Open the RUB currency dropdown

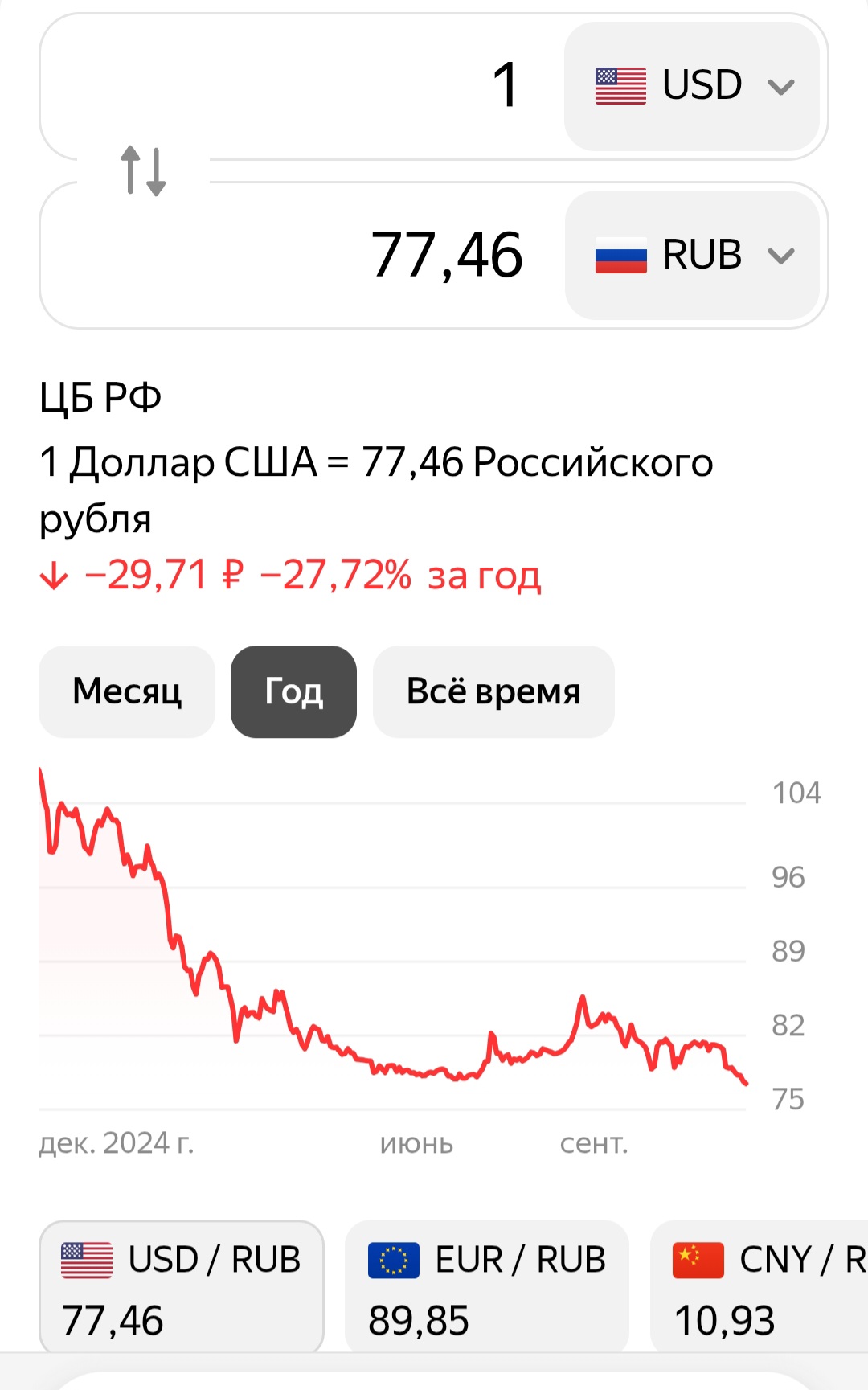pyautogui.click(x=693, y=255)
